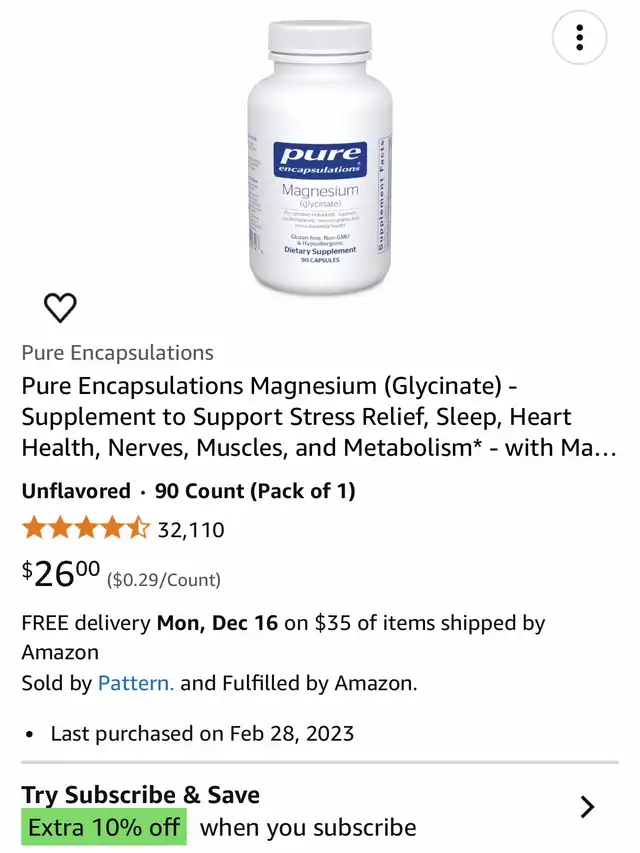View the 32,110 customer ratings
The width and height of the screenshot is (640, 853).
[190, 529]
